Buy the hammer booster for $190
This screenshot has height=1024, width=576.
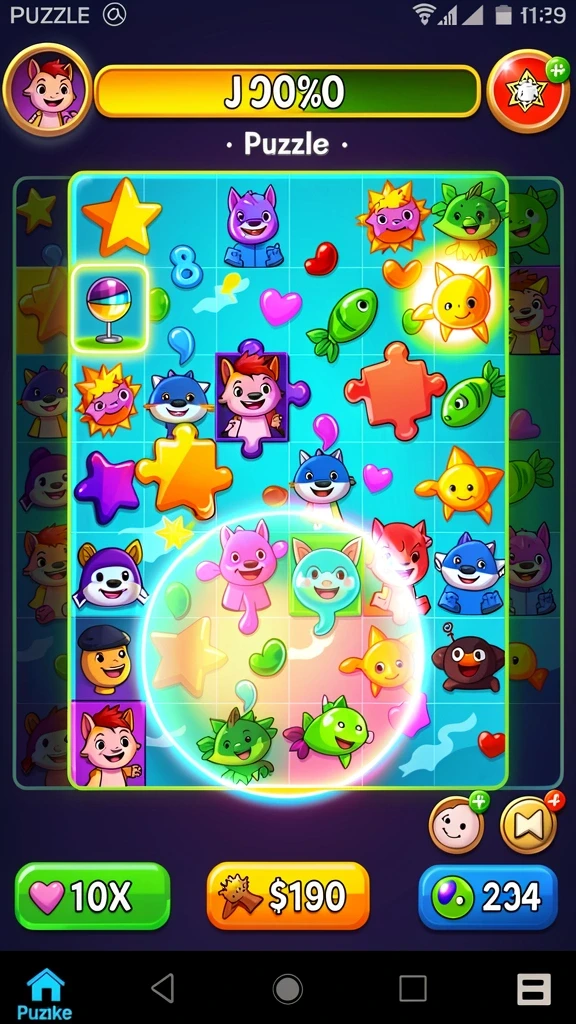(x=288, y=896)
